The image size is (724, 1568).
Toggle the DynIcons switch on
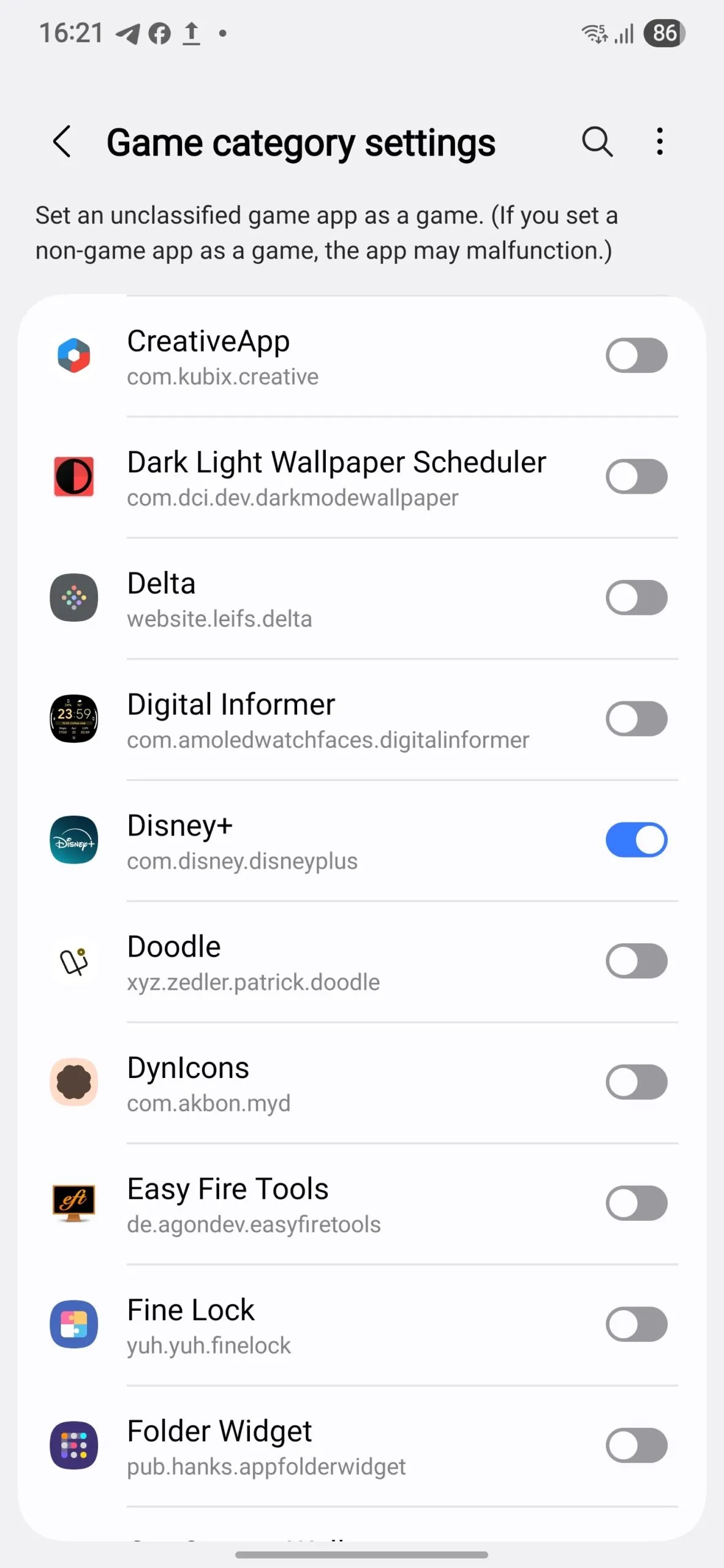point(636,1082)
